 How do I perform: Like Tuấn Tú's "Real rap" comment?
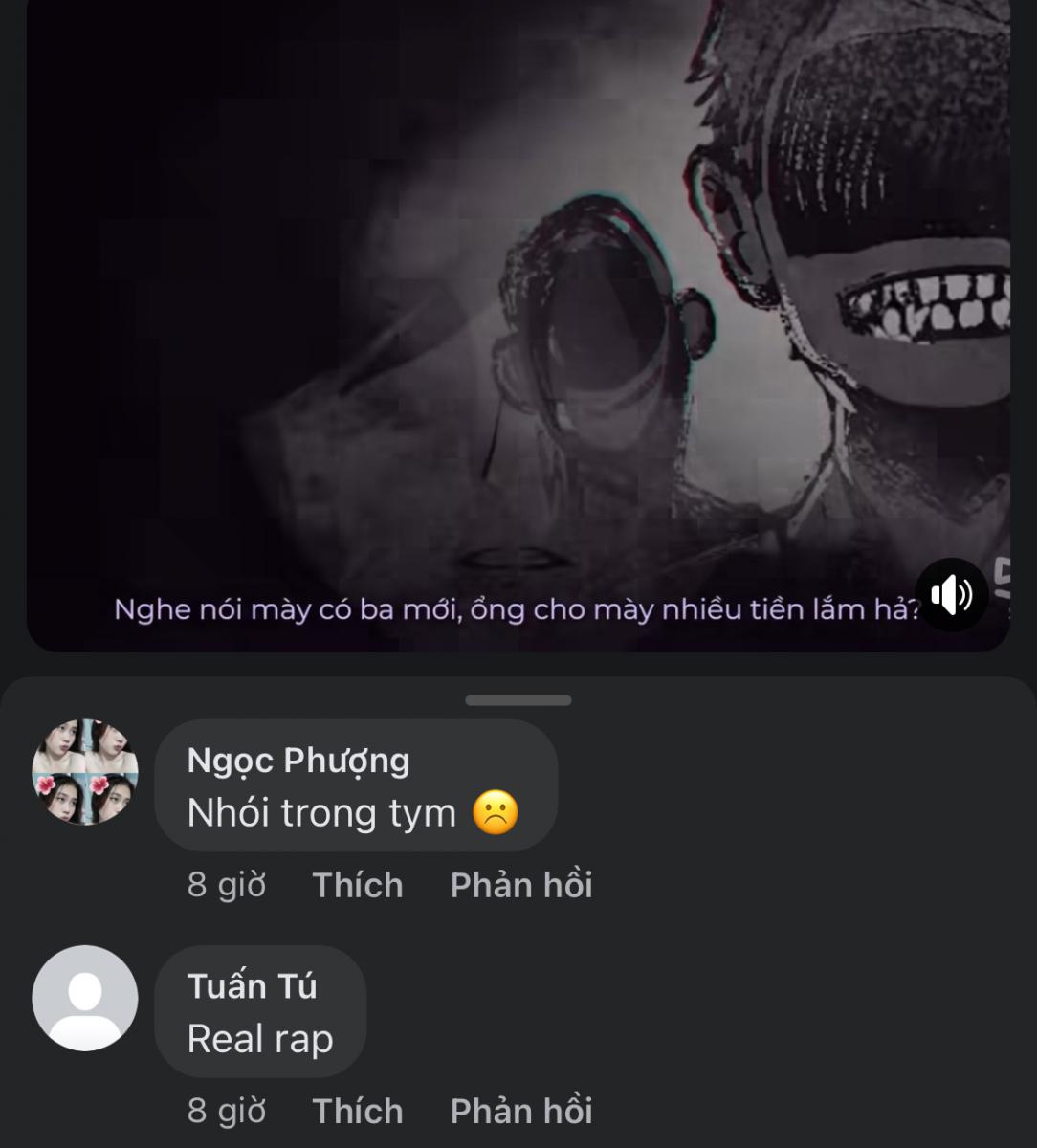[x=358, y=1111]
